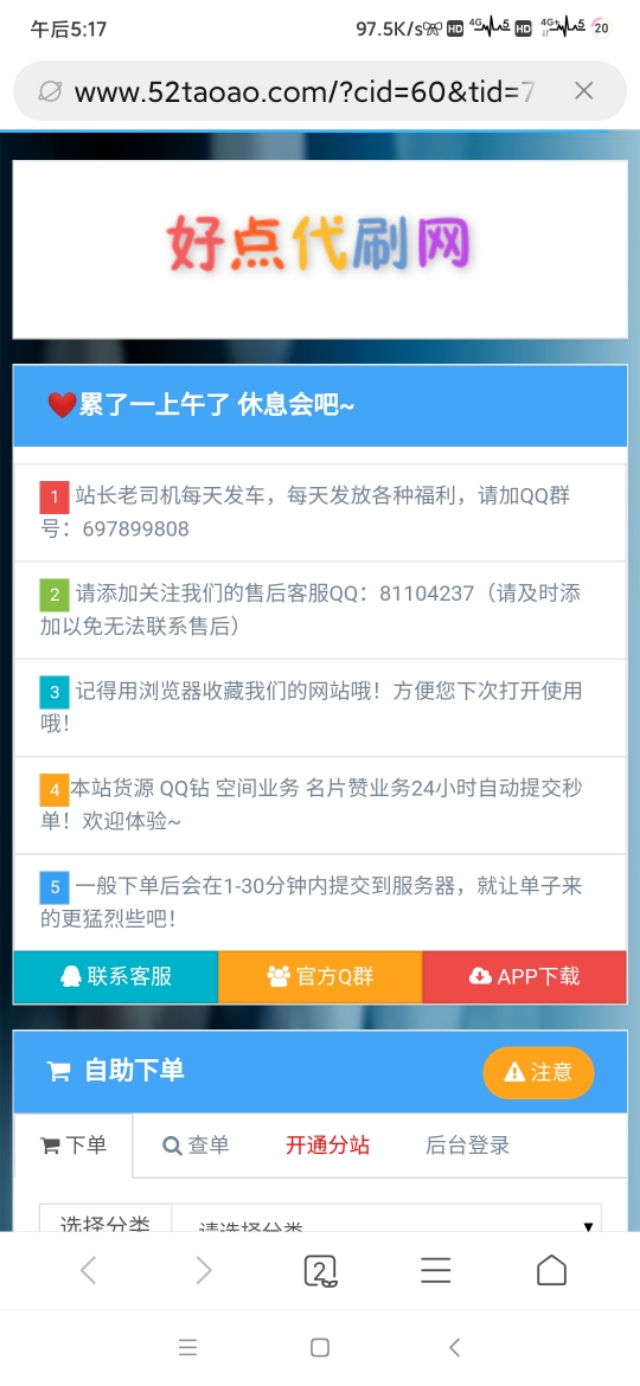Open the 官方Q群 button

[320, 977]
